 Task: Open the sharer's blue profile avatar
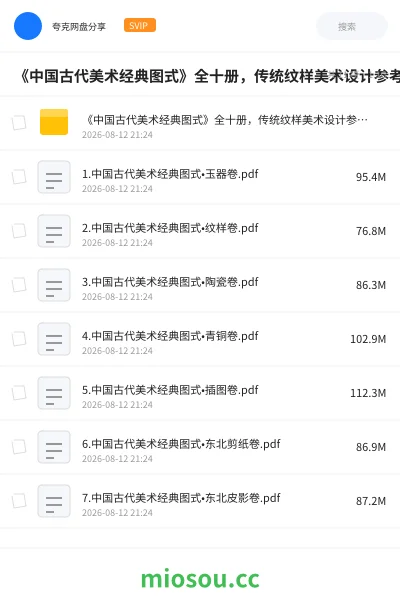coord(28,26)
